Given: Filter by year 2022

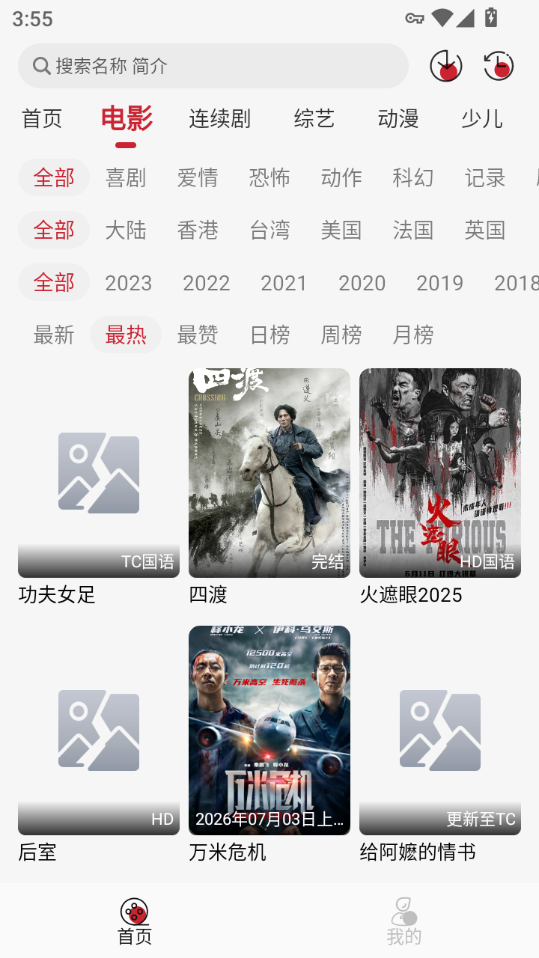Looking at the screenshot, I should tap(207, 283).
